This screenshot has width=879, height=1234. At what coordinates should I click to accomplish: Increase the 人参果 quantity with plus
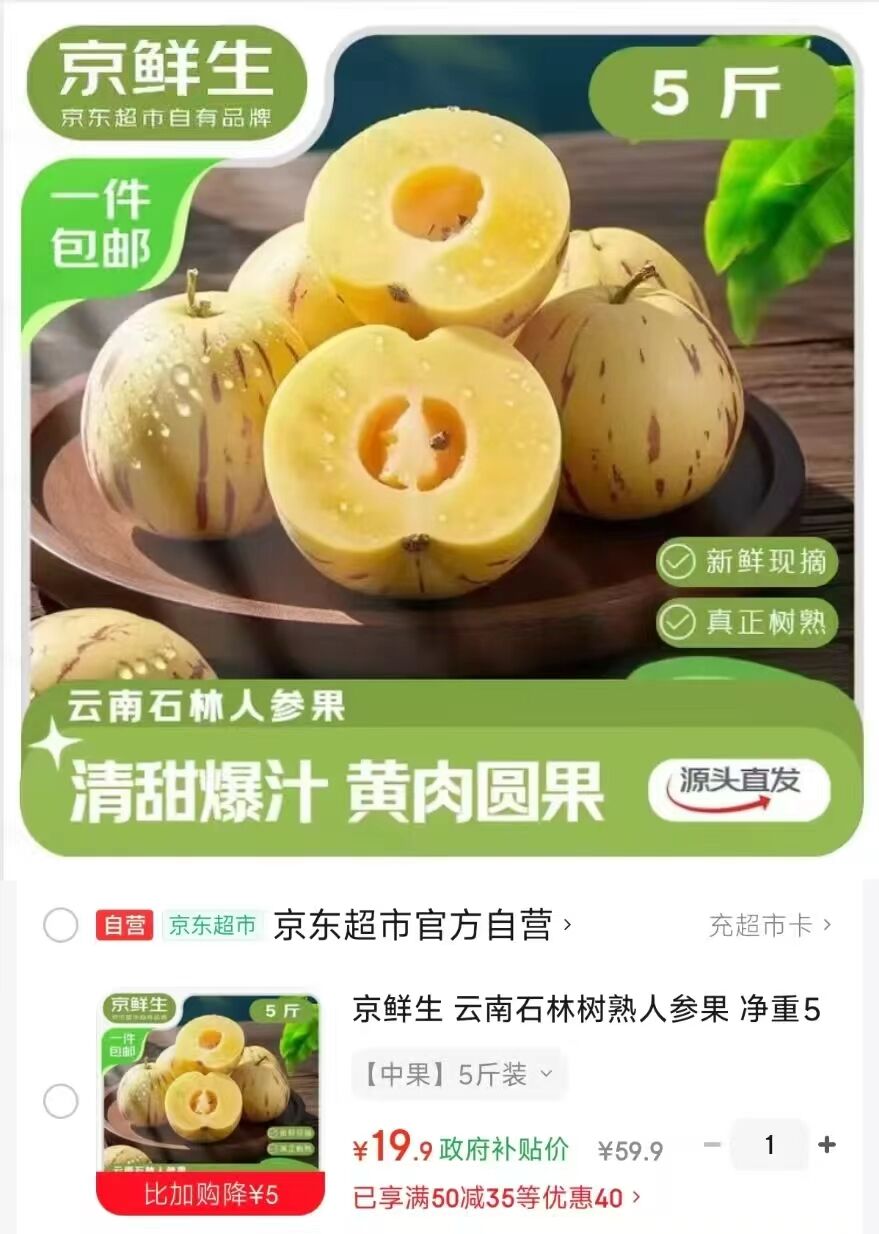(827, 1145)
